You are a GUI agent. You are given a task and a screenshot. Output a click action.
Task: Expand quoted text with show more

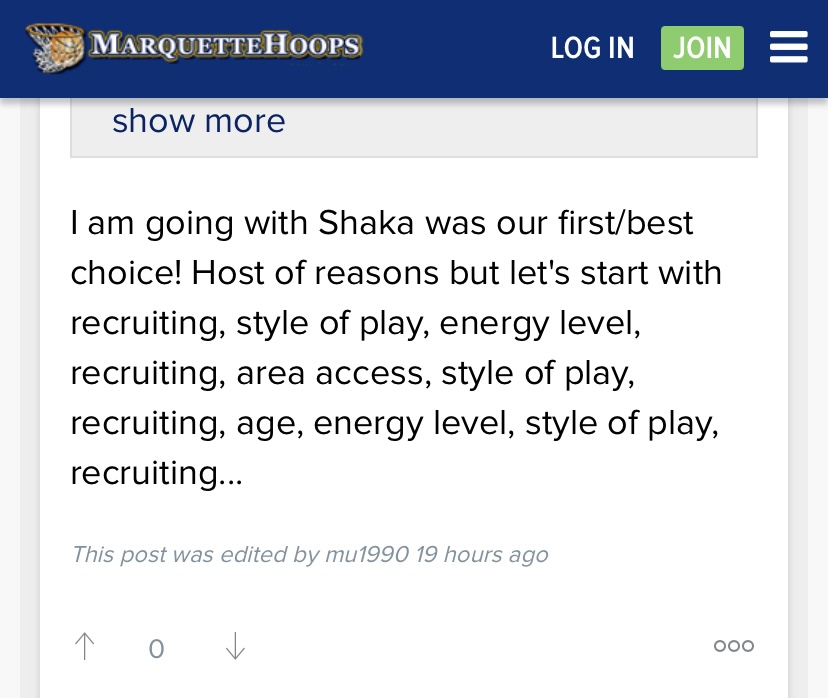(x=199, y=121)
